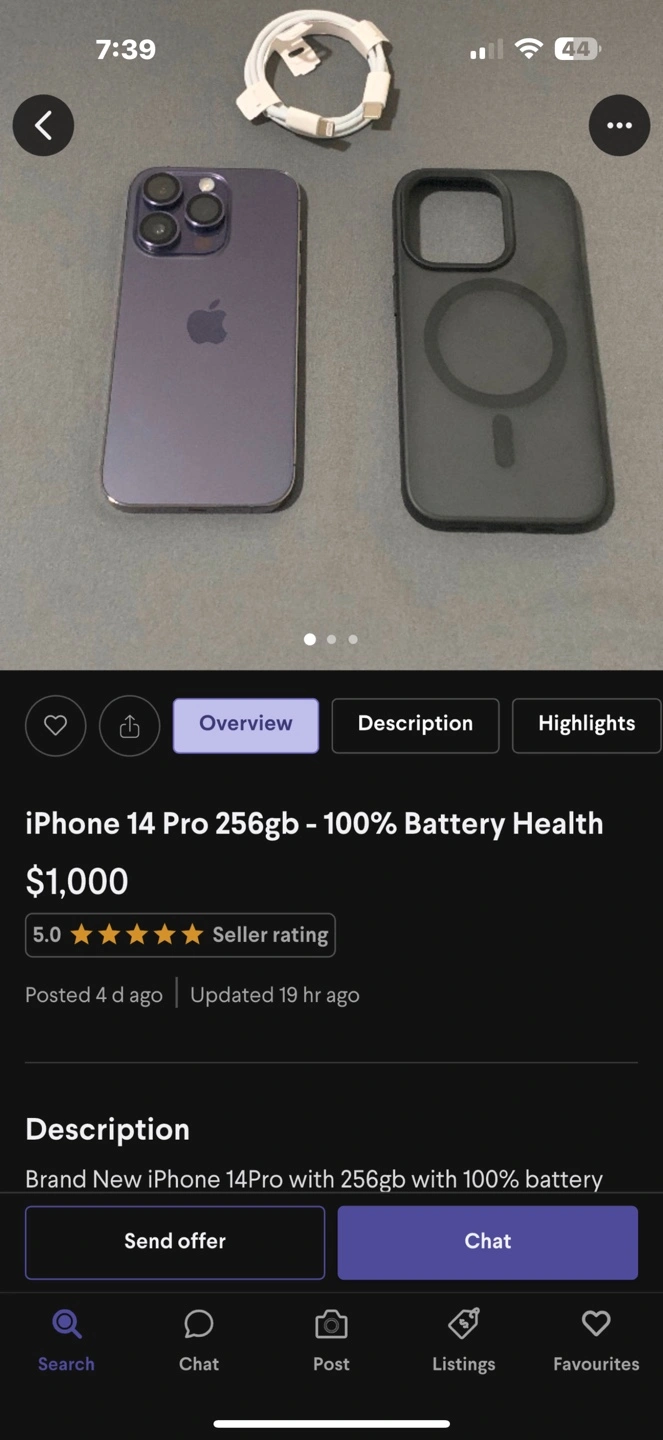The width and height of the screenshot is (663, 1440).
Task: Open Chat in the bottom navigation
Action: pos(199,1340)
